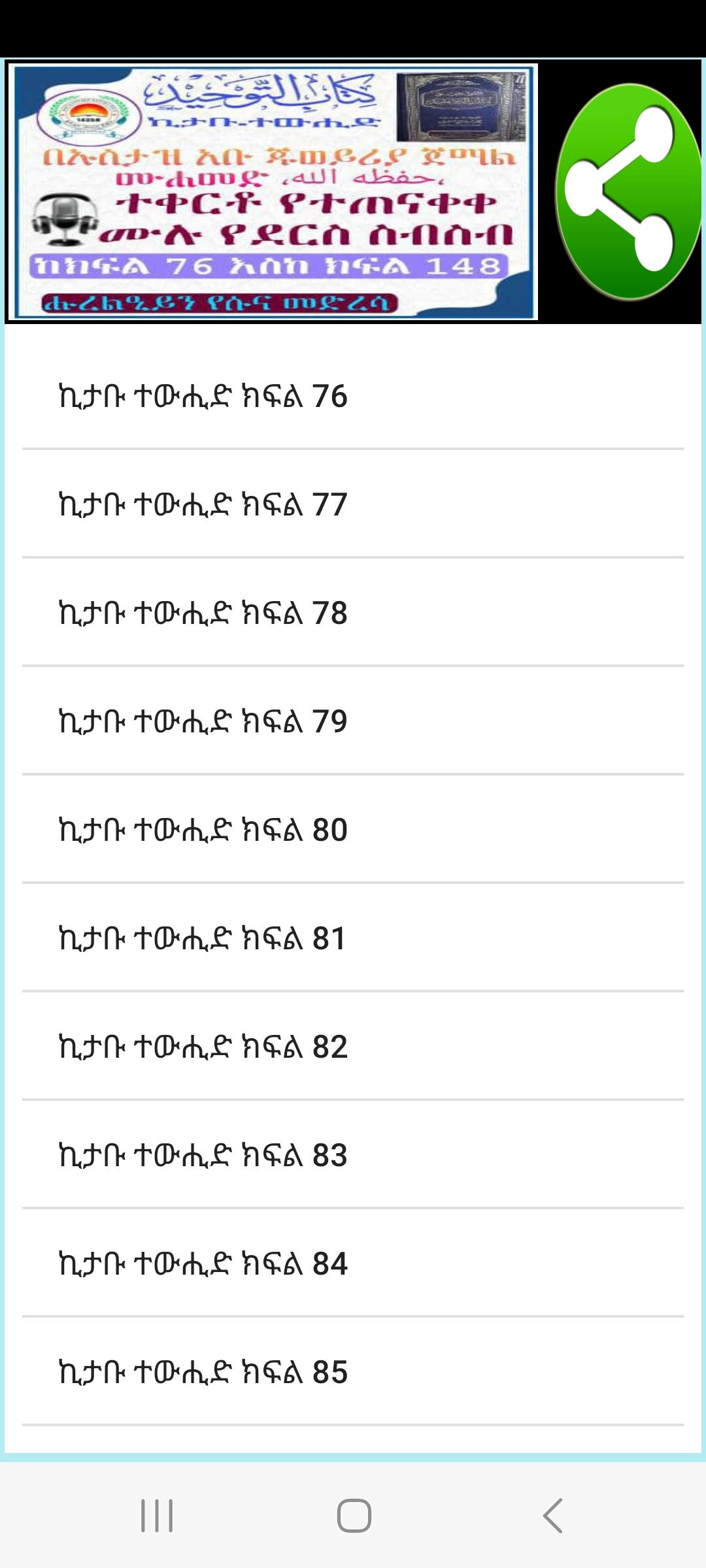Open ኪታቡ ተውሒድ ክፍል 85
Screen dimensions: 706x1568
pyautogui.click(x=353, y=1372)
